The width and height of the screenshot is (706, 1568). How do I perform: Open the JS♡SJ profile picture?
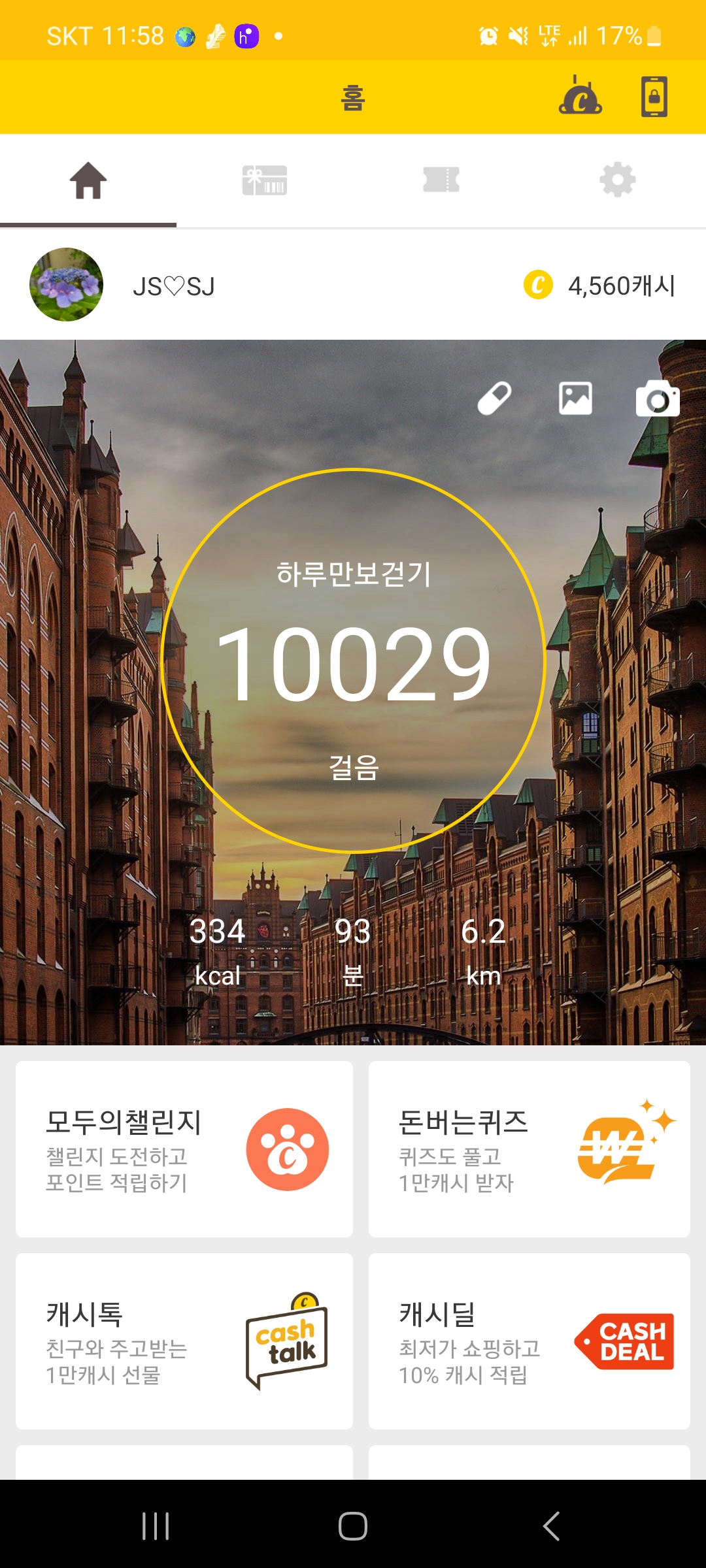click(x=66, y=285)
